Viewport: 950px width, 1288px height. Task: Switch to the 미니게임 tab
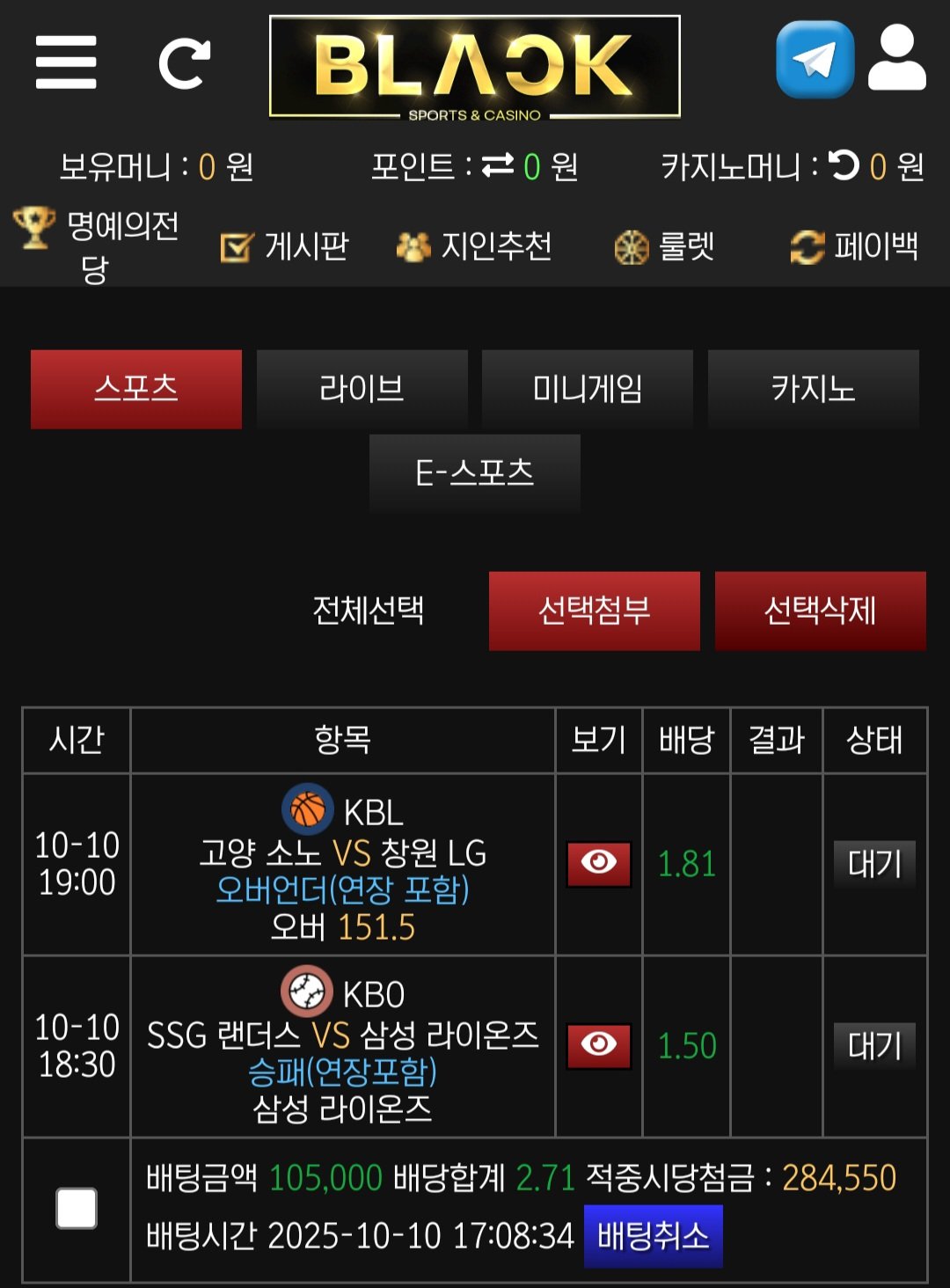587,389
